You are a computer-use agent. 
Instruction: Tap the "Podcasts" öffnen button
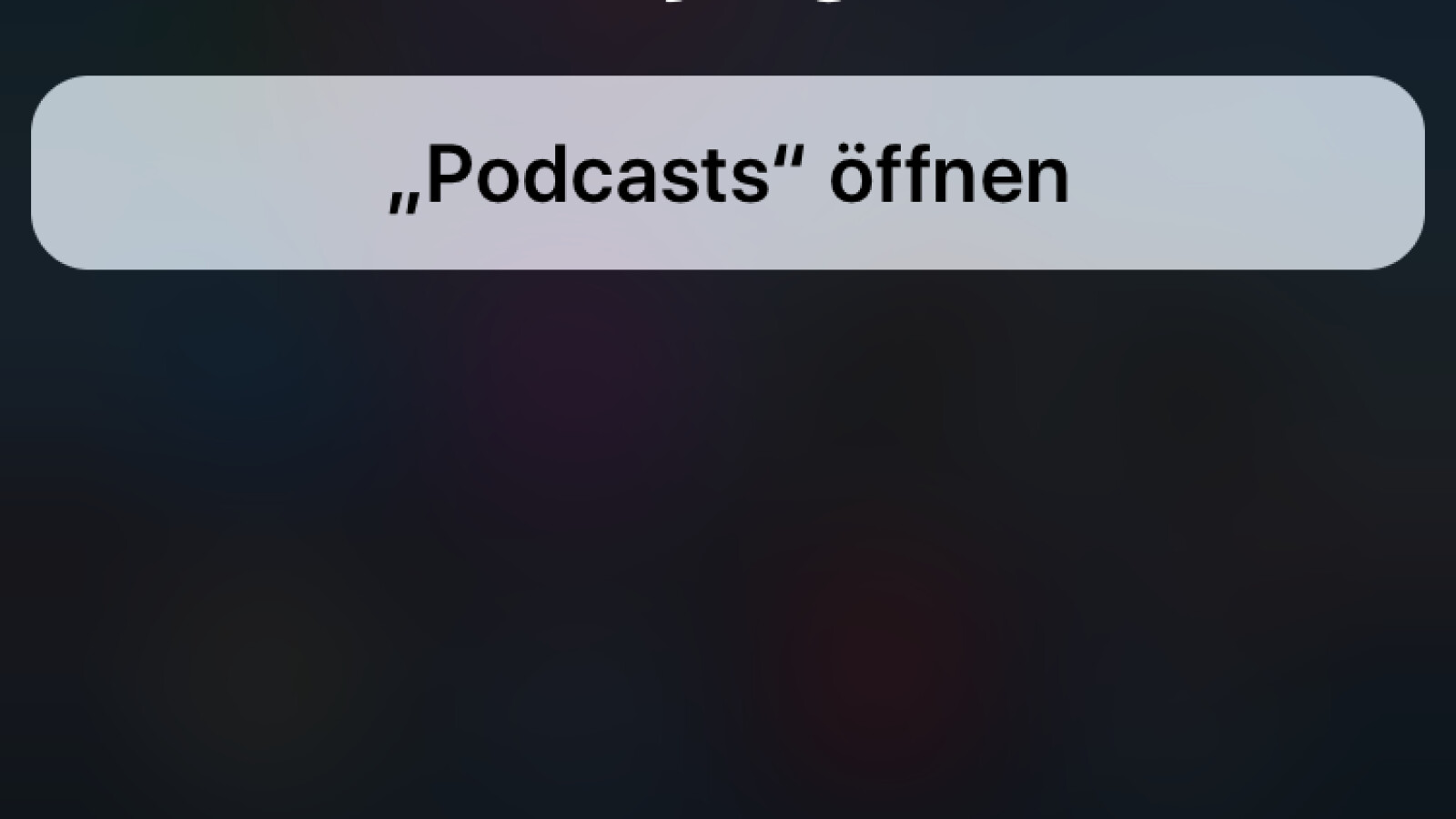tap(727, 173)
